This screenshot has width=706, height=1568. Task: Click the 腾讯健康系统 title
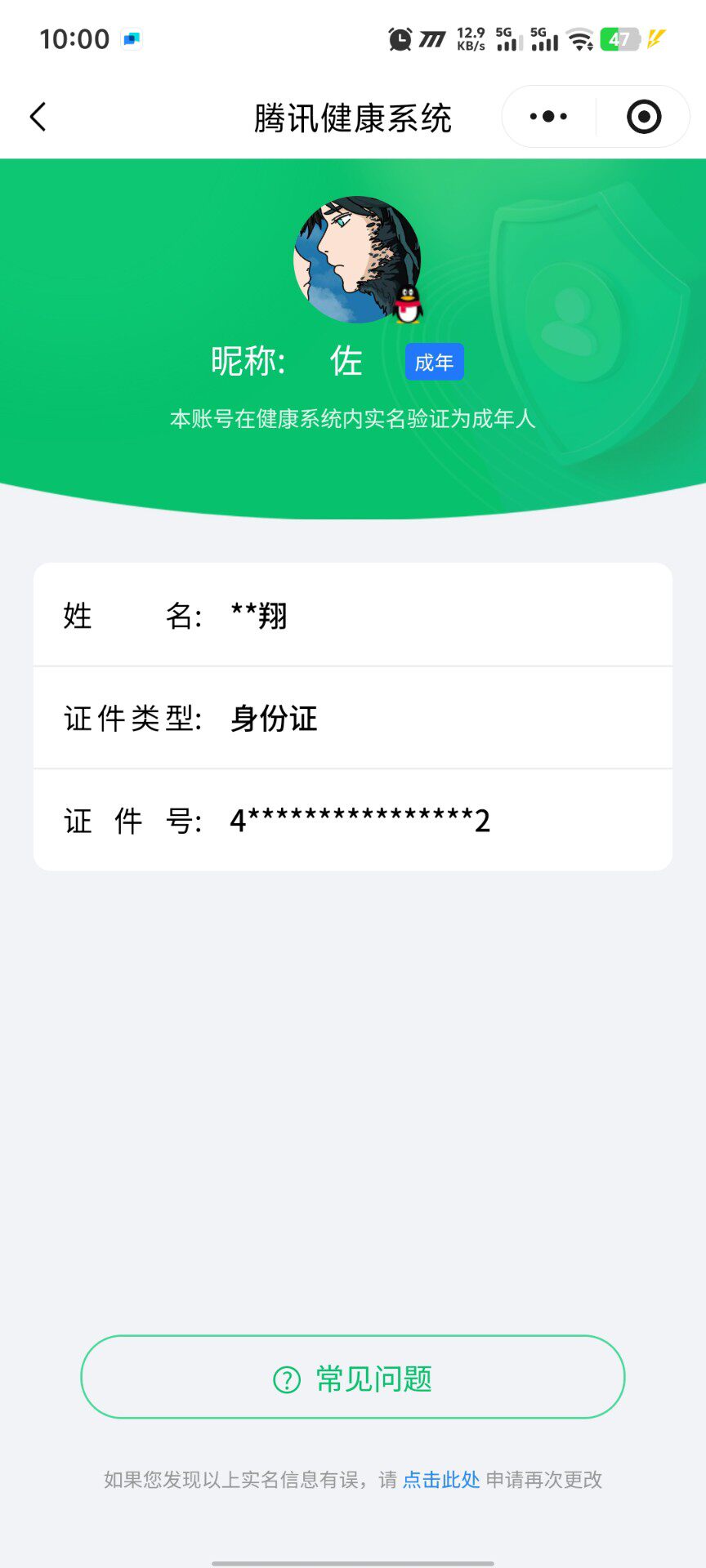click(x=353, y=117)
